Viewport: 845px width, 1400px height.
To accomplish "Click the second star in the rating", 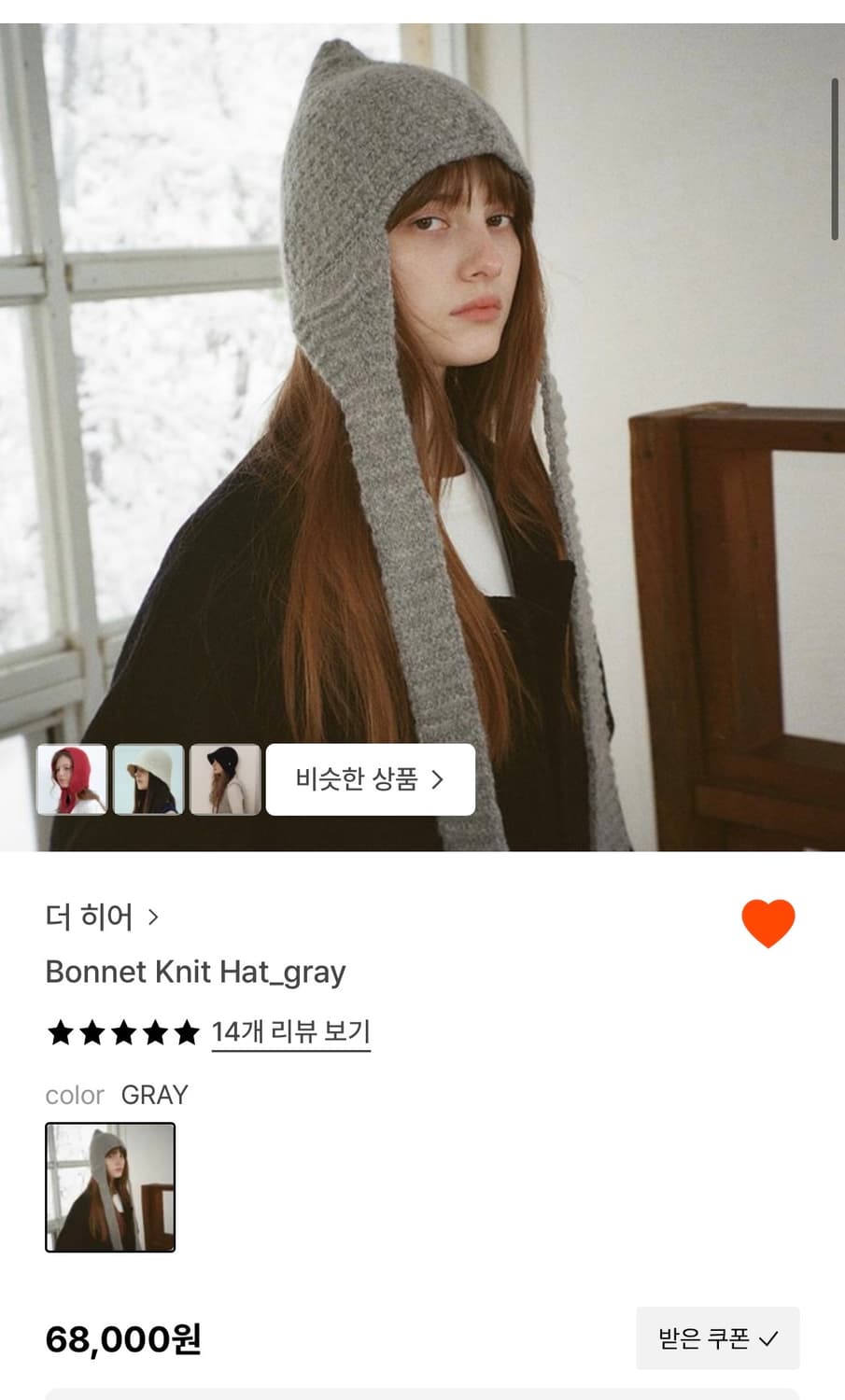I will pos(91,1032).
